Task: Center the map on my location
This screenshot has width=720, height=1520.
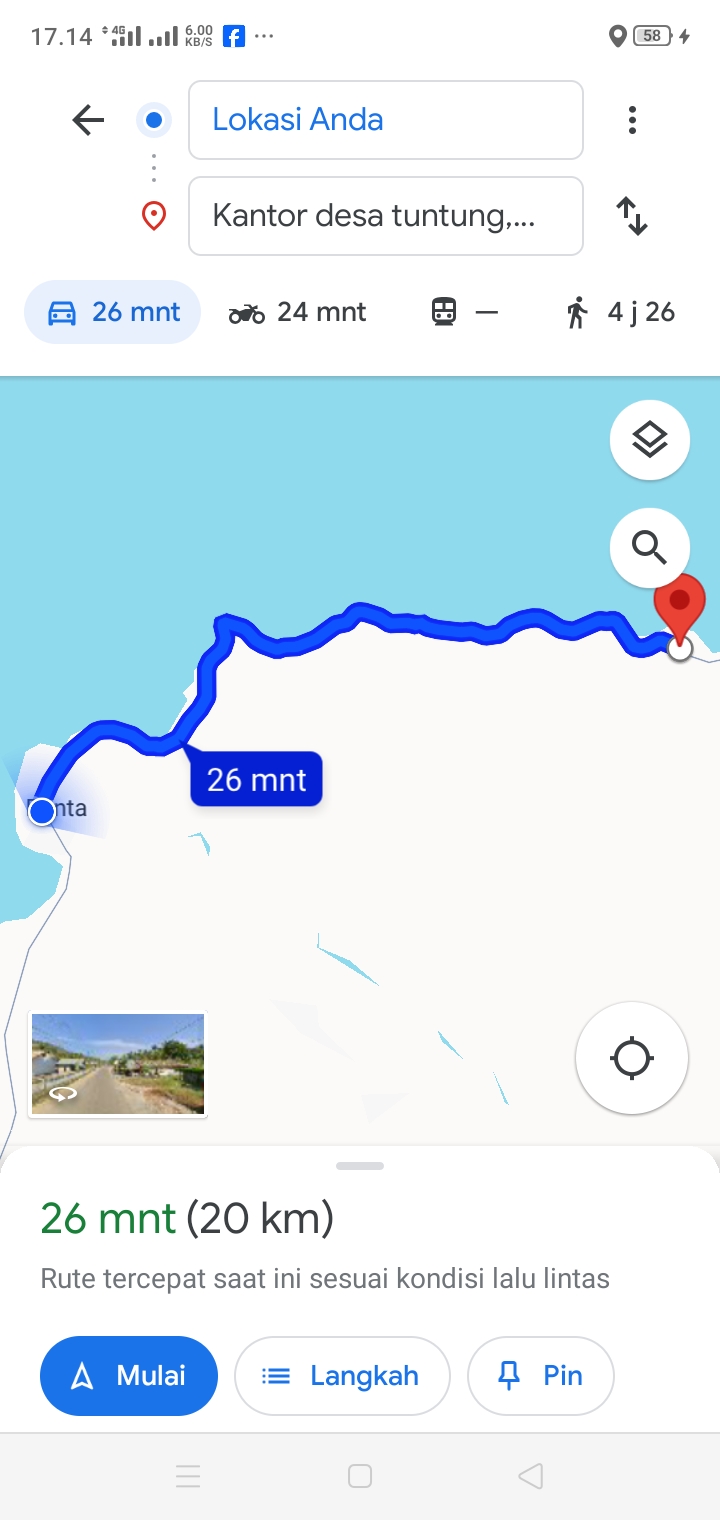Action: (632, 1058)
